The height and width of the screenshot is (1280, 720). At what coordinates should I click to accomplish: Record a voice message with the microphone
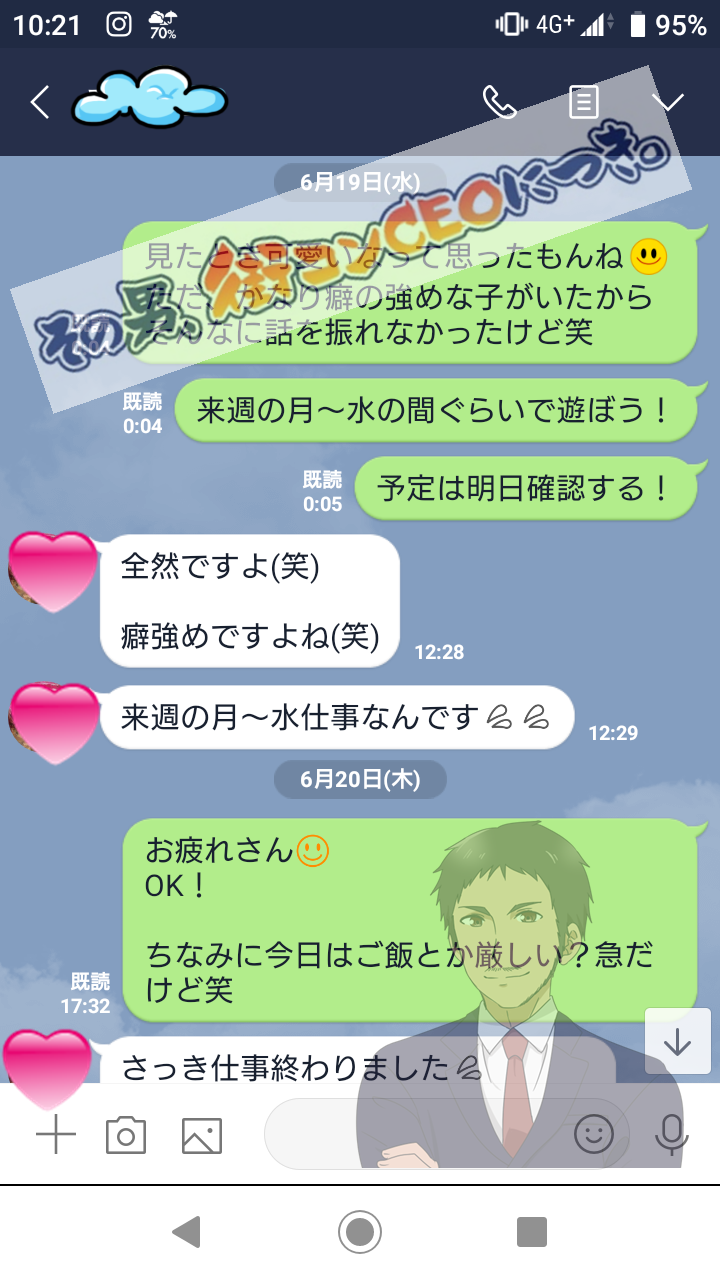point(671,1134)
